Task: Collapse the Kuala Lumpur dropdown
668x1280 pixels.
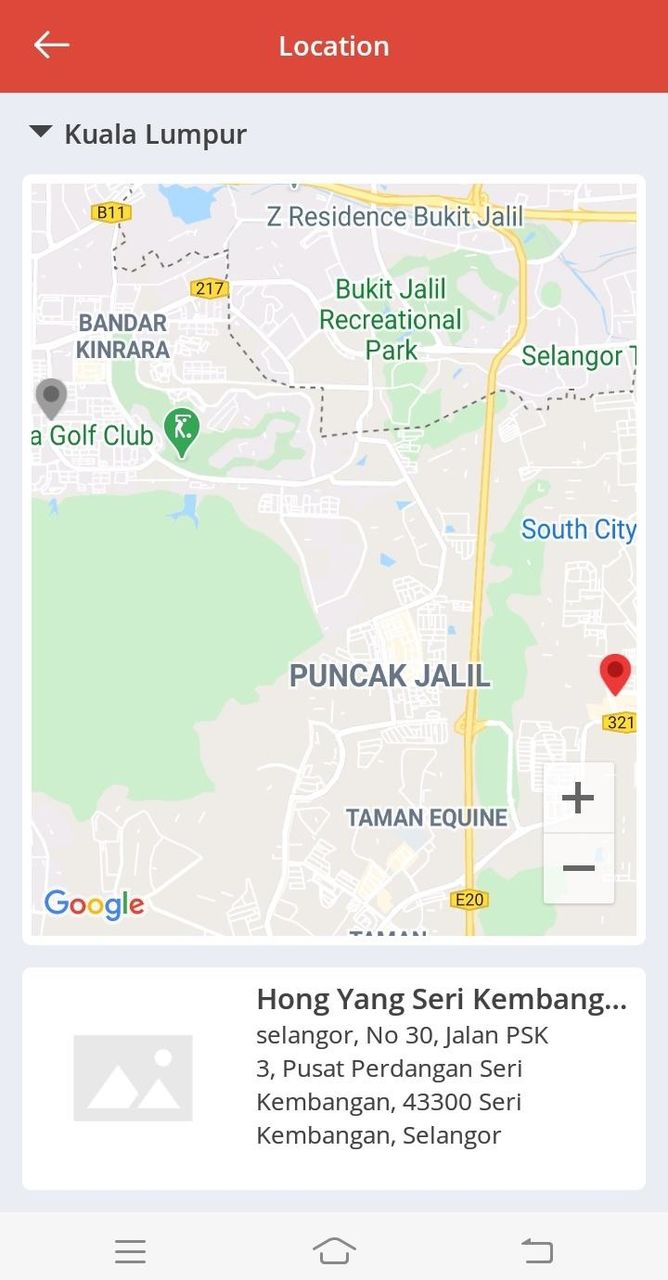Action: click(41, 133)
